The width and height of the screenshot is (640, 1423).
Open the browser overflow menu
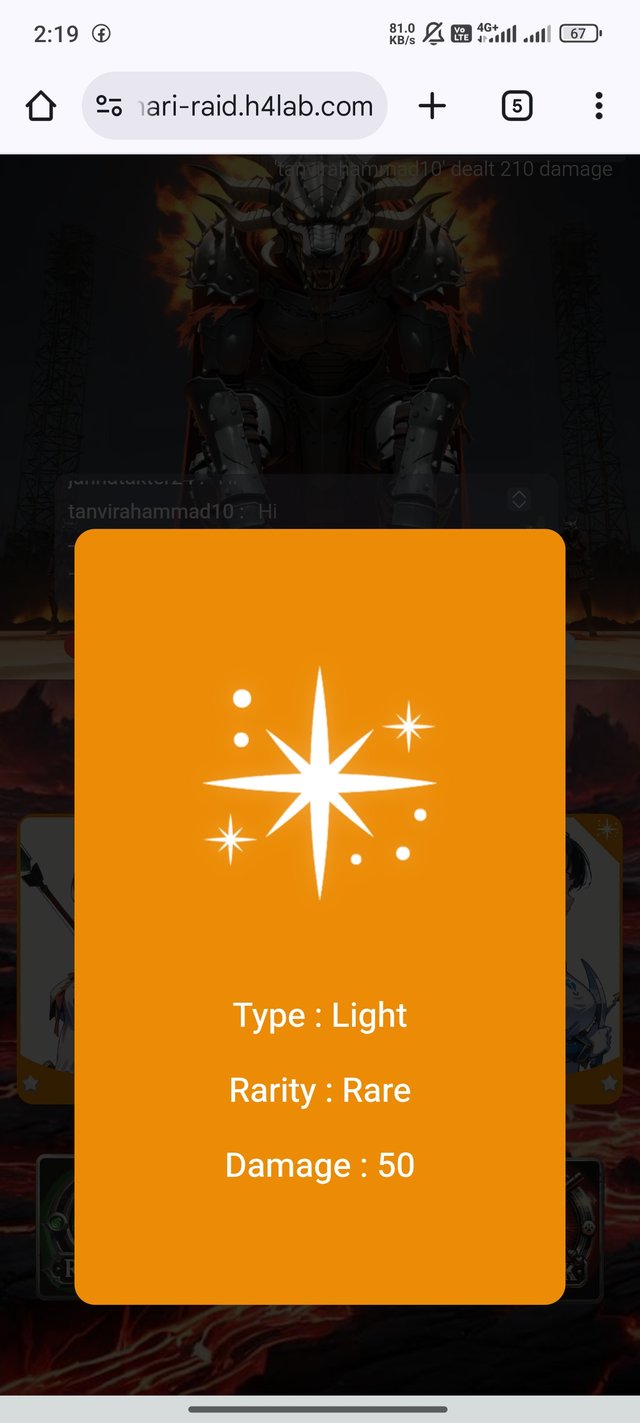coord(598,106)
